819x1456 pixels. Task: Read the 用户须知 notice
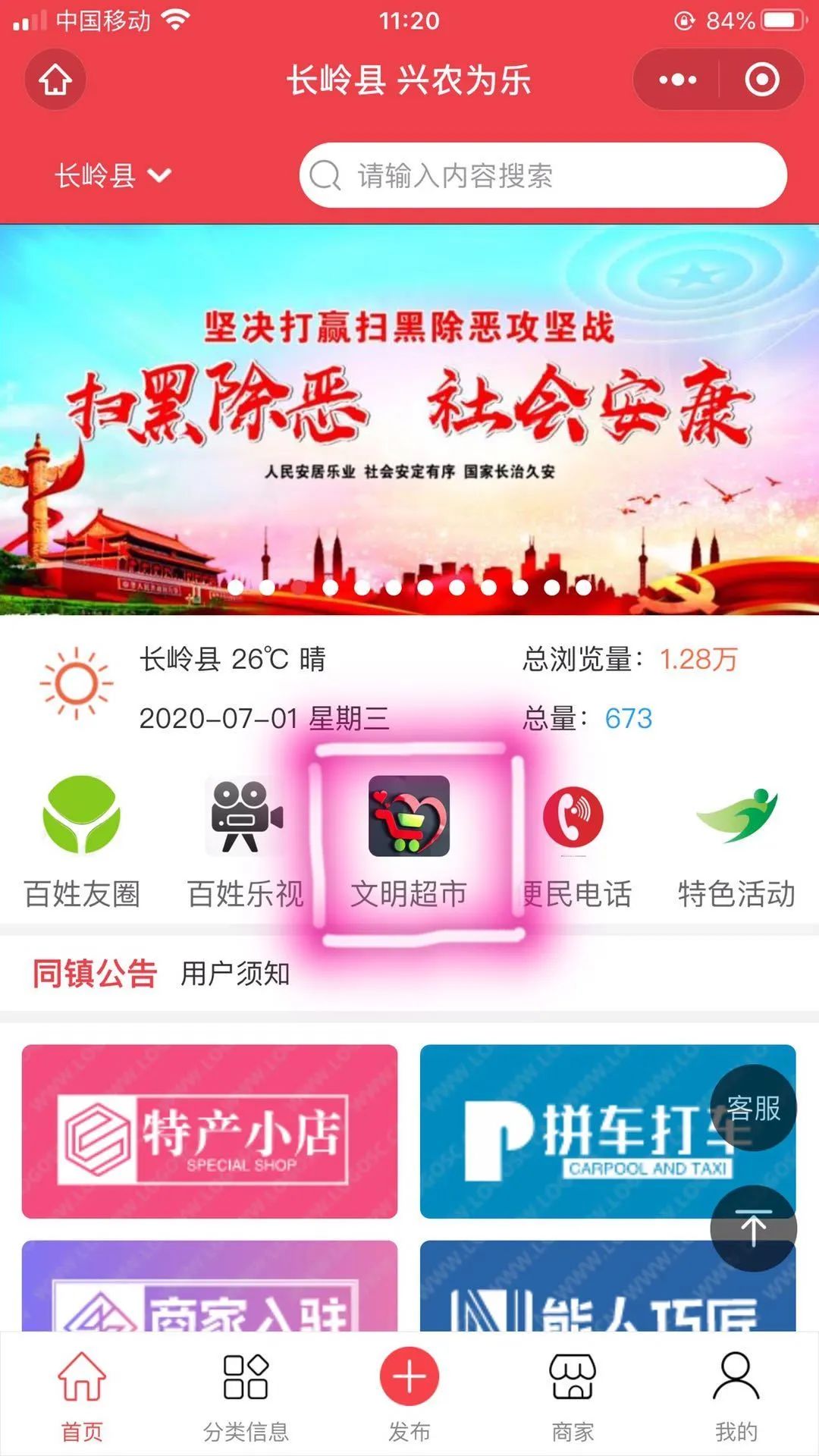pyautogui.click(x=235, y=974)
